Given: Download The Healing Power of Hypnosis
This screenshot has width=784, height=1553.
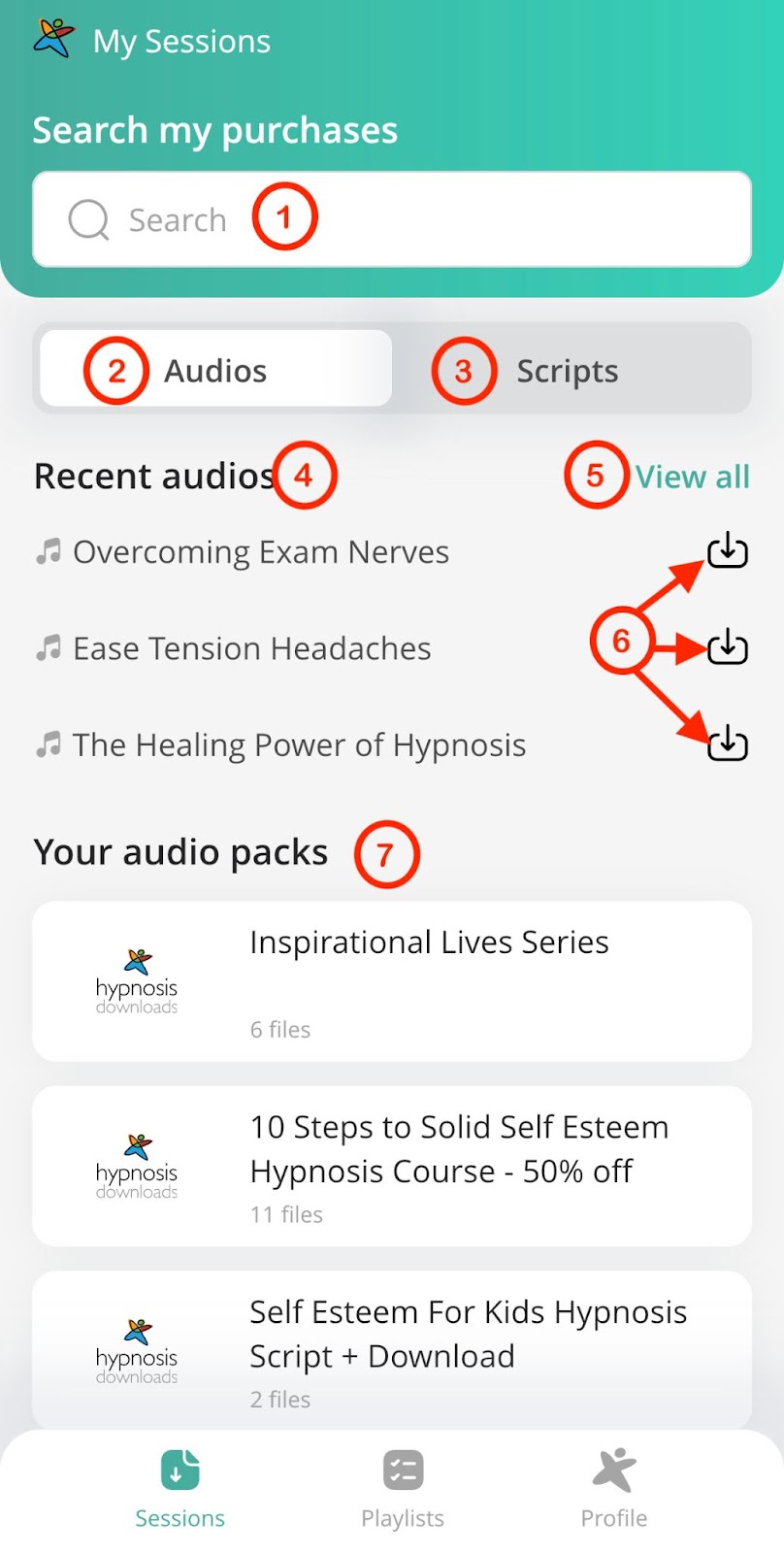Looking at the screenshot, I should (727, 743).
